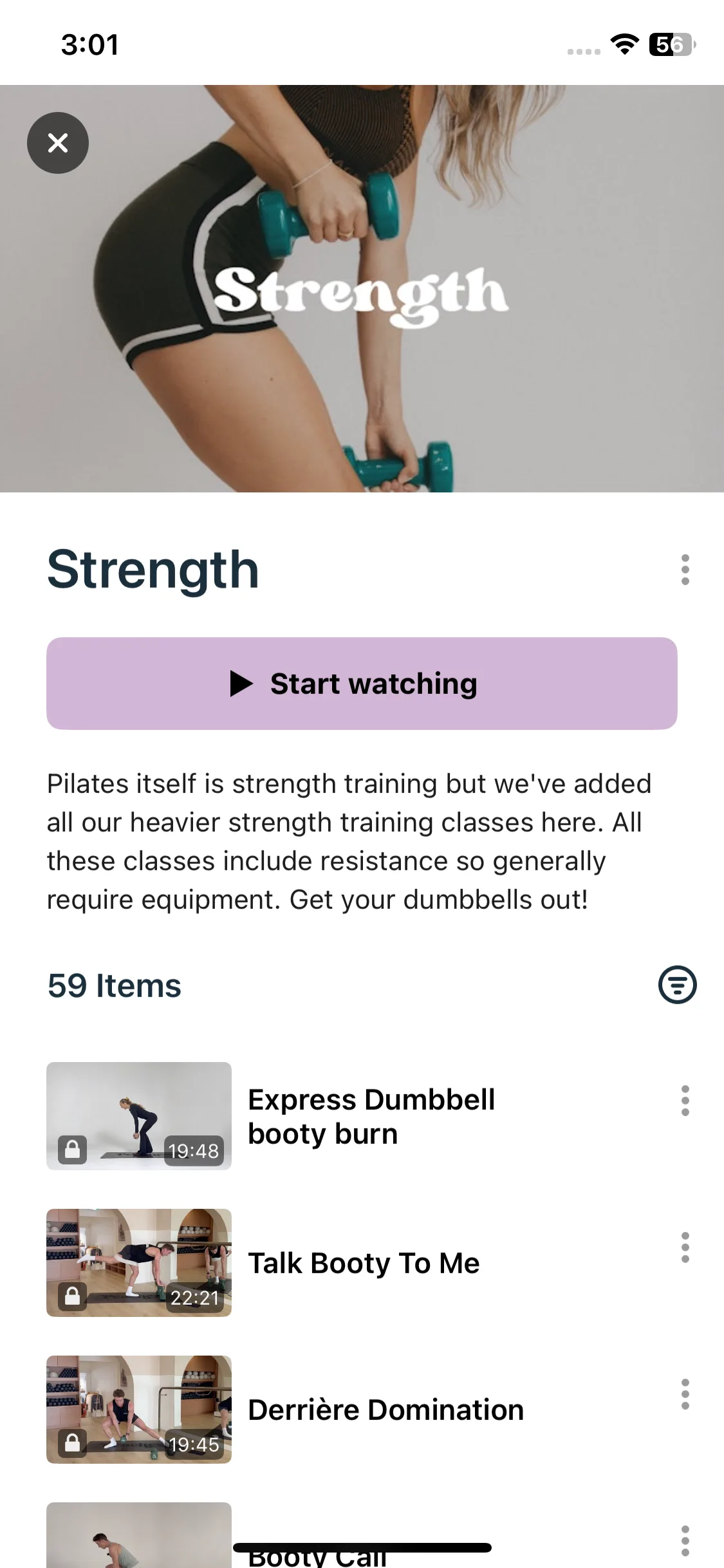The height and width of the screenshot is (1568, 724).
Task: Open the Express Dumbbell booty burn video
Action: pos(371,1116)
